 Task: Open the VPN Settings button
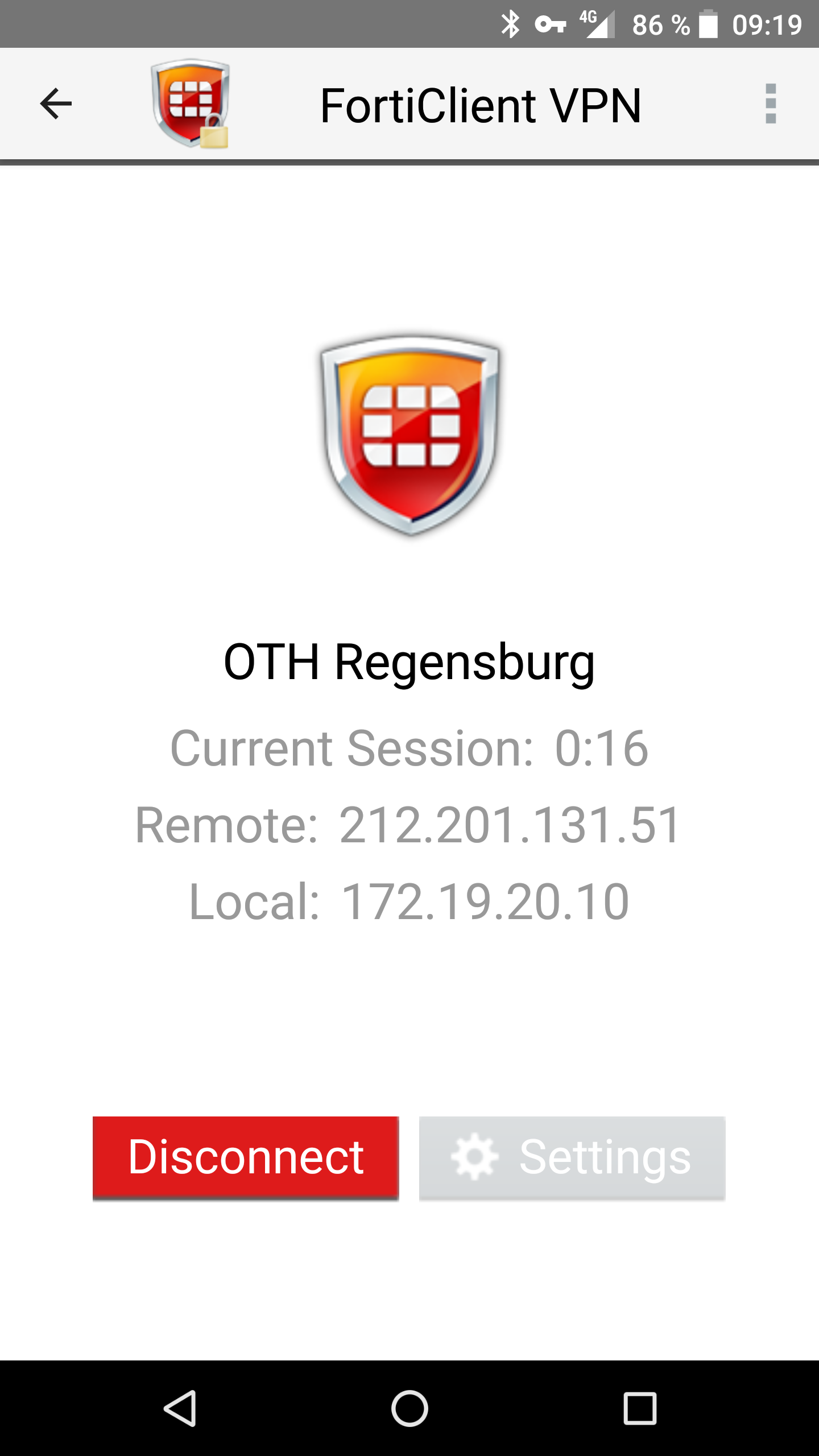tap(572, 1158)
